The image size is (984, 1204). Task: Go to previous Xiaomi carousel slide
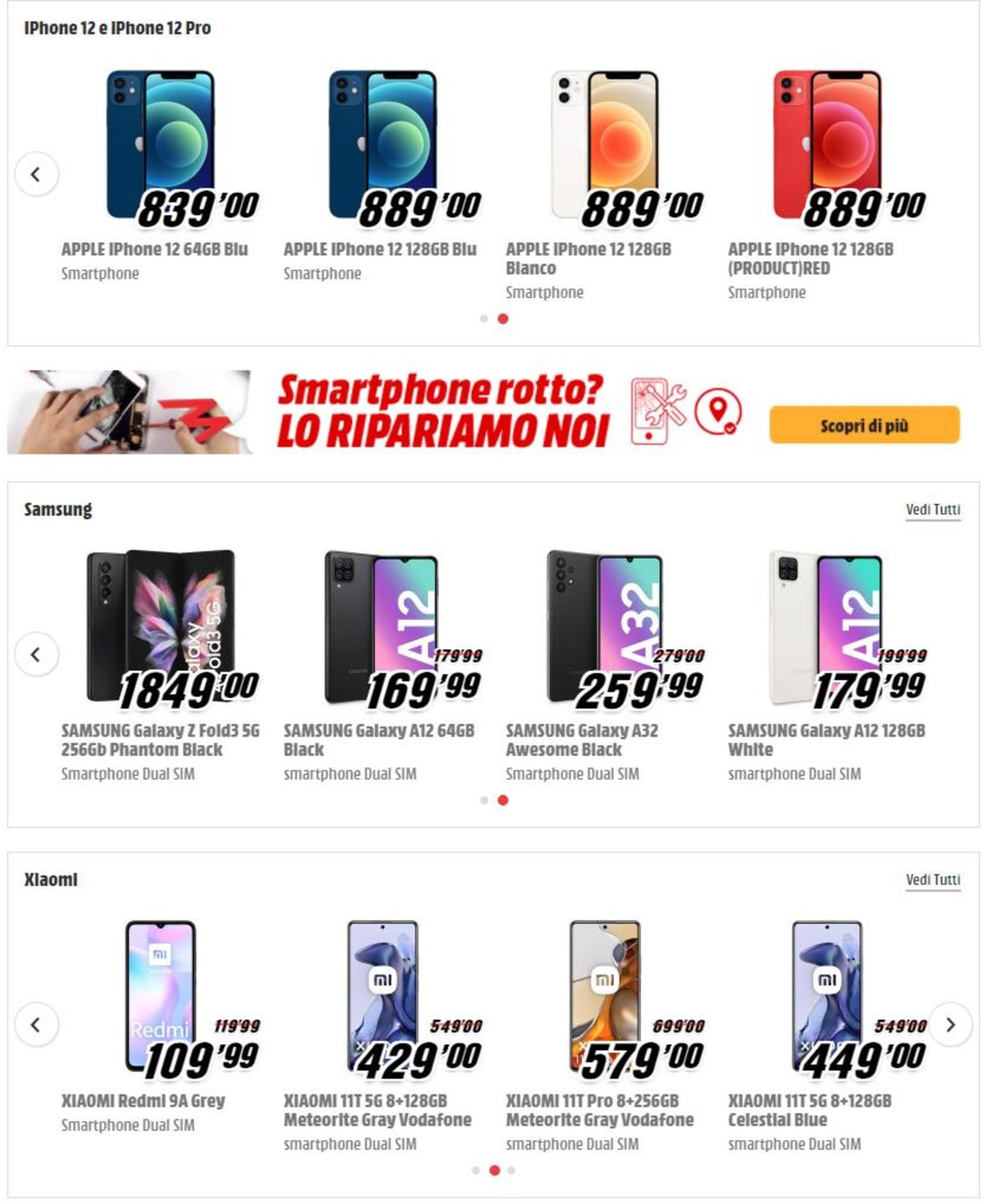tap(36, 1024)
